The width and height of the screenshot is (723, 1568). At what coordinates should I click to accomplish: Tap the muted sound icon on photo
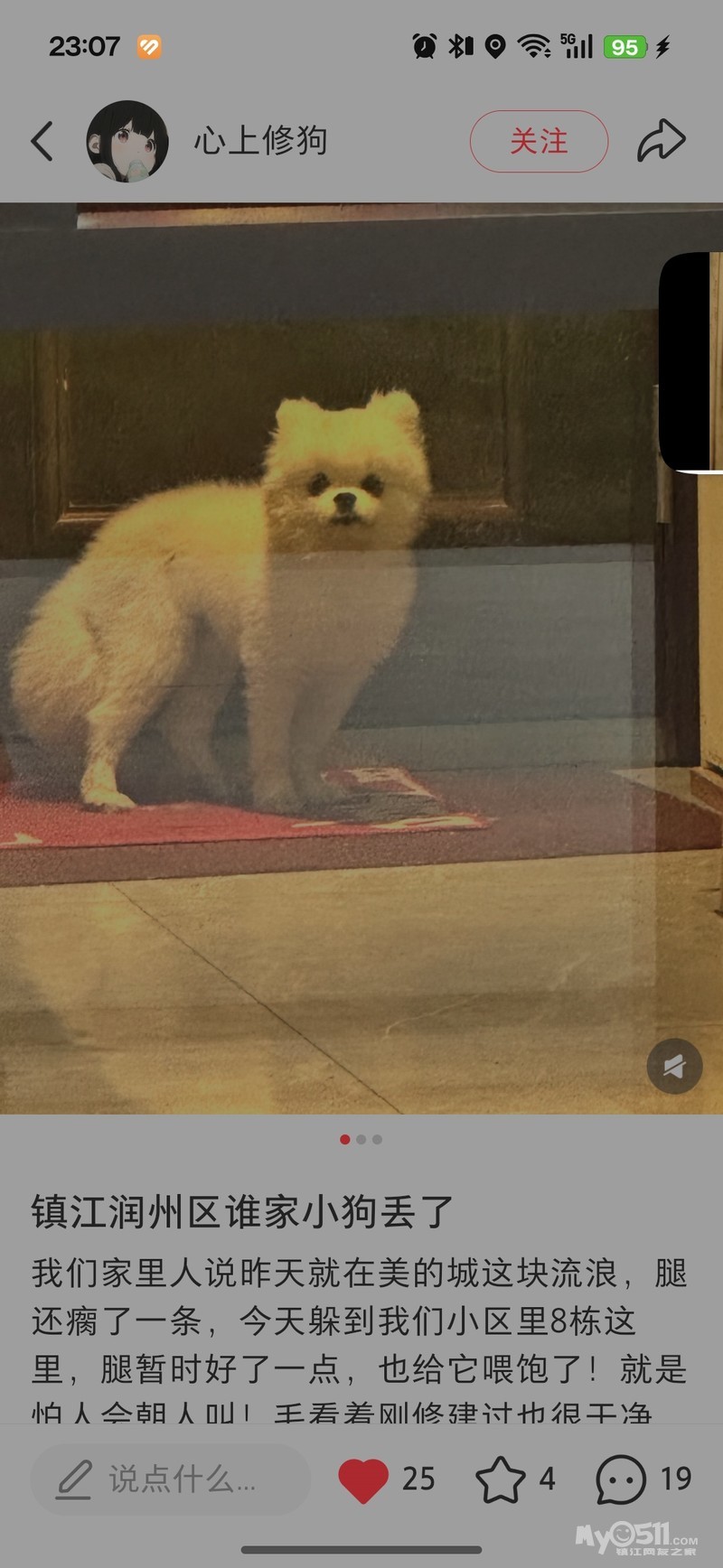click(674, 1067)
